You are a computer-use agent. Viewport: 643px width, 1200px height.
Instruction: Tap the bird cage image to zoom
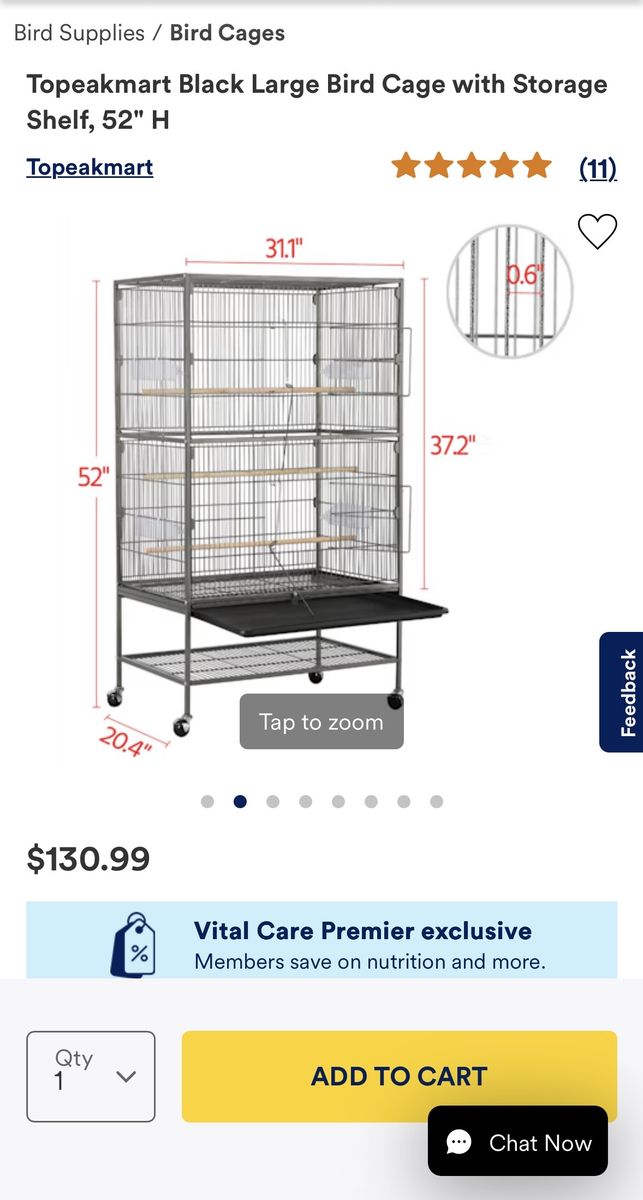(270, 480)
